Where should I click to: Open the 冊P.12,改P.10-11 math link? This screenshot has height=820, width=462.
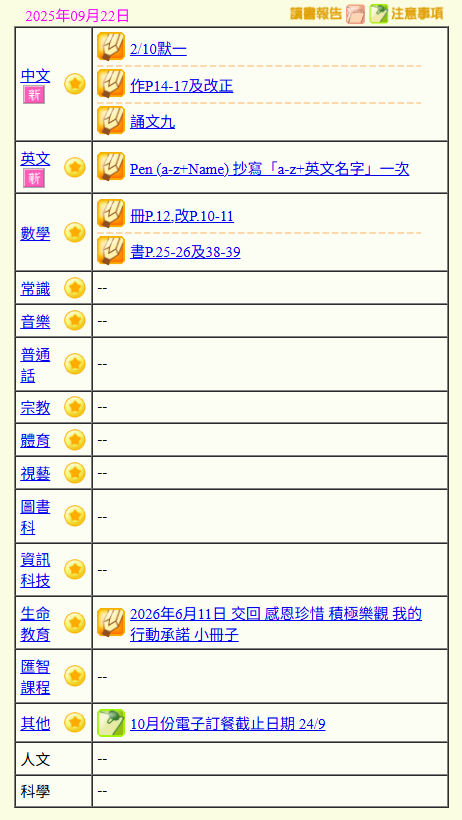[x=182, y=216]
